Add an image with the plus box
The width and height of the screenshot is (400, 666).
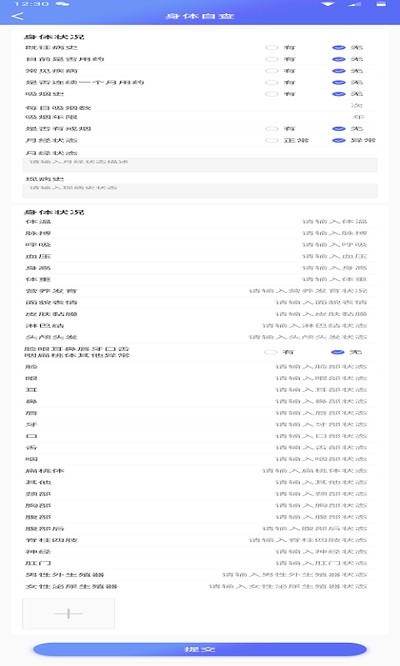pos(68,613)
